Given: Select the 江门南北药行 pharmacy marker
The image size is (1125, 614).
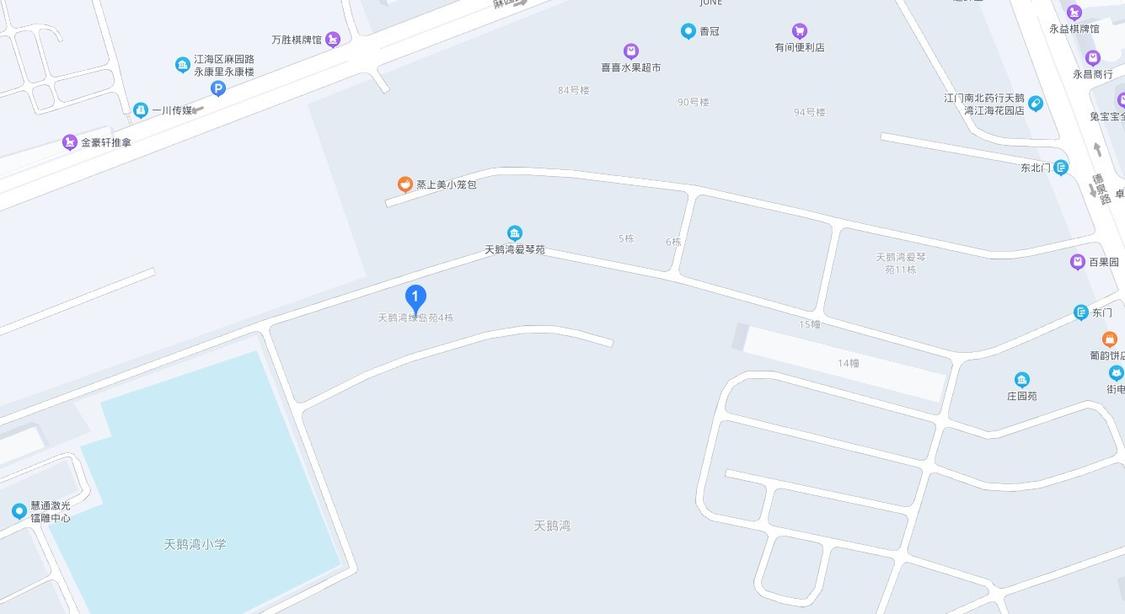Looking at the screenshot, I should (x=1036, y=103).
